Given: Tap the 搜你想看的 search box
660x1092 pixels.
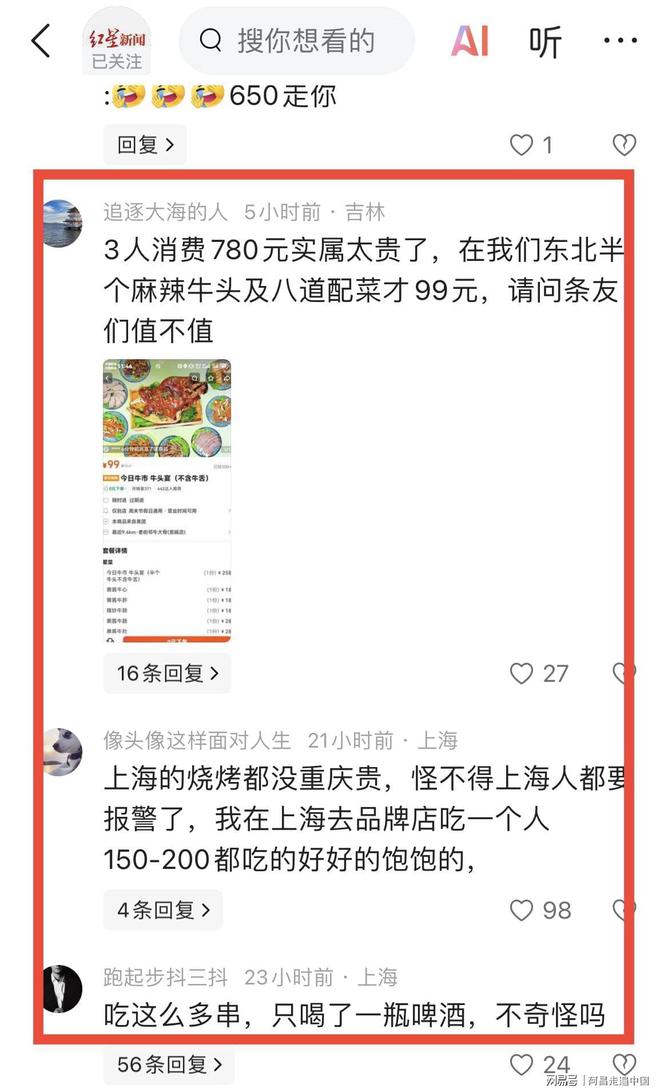Looking at the screenshot, I should 296,41.
